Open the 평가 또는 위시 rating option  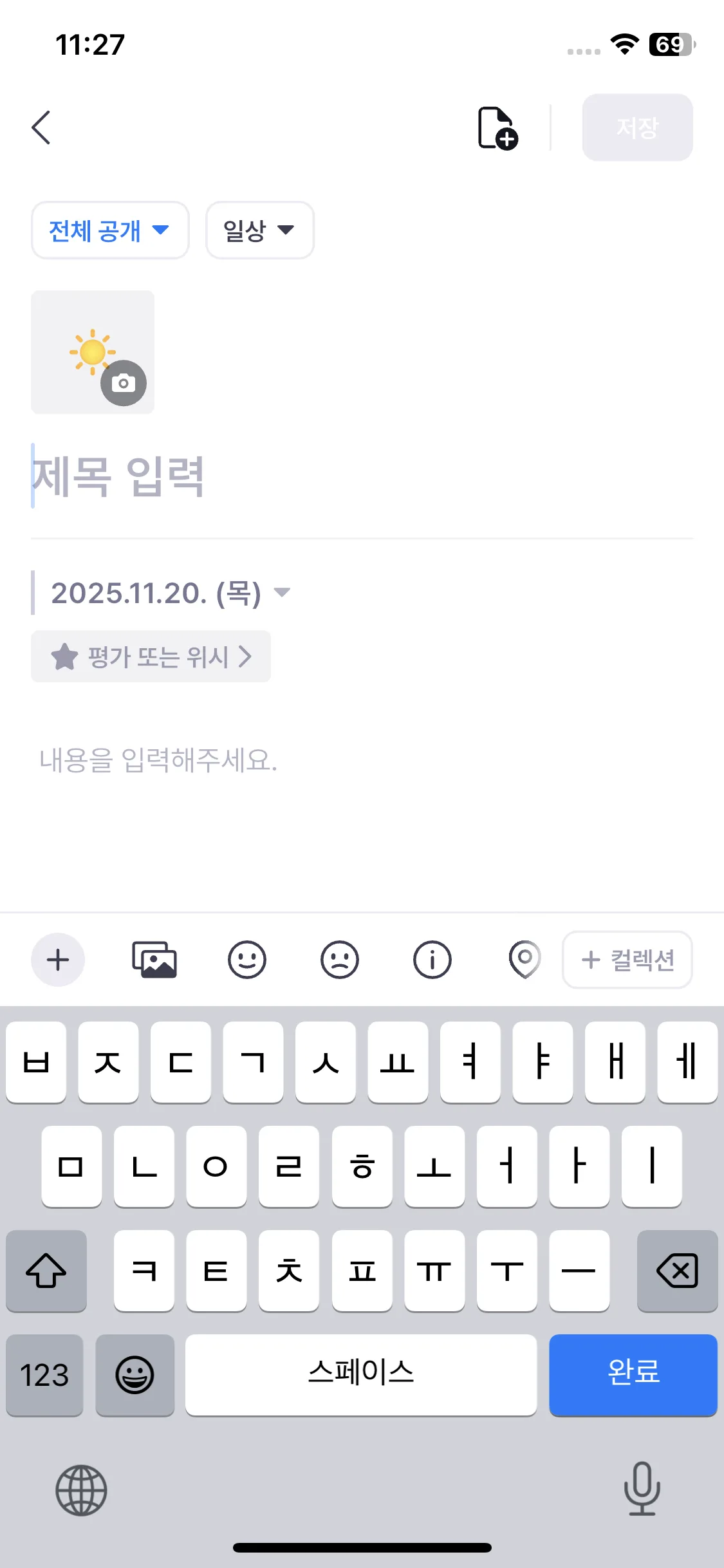151,657
